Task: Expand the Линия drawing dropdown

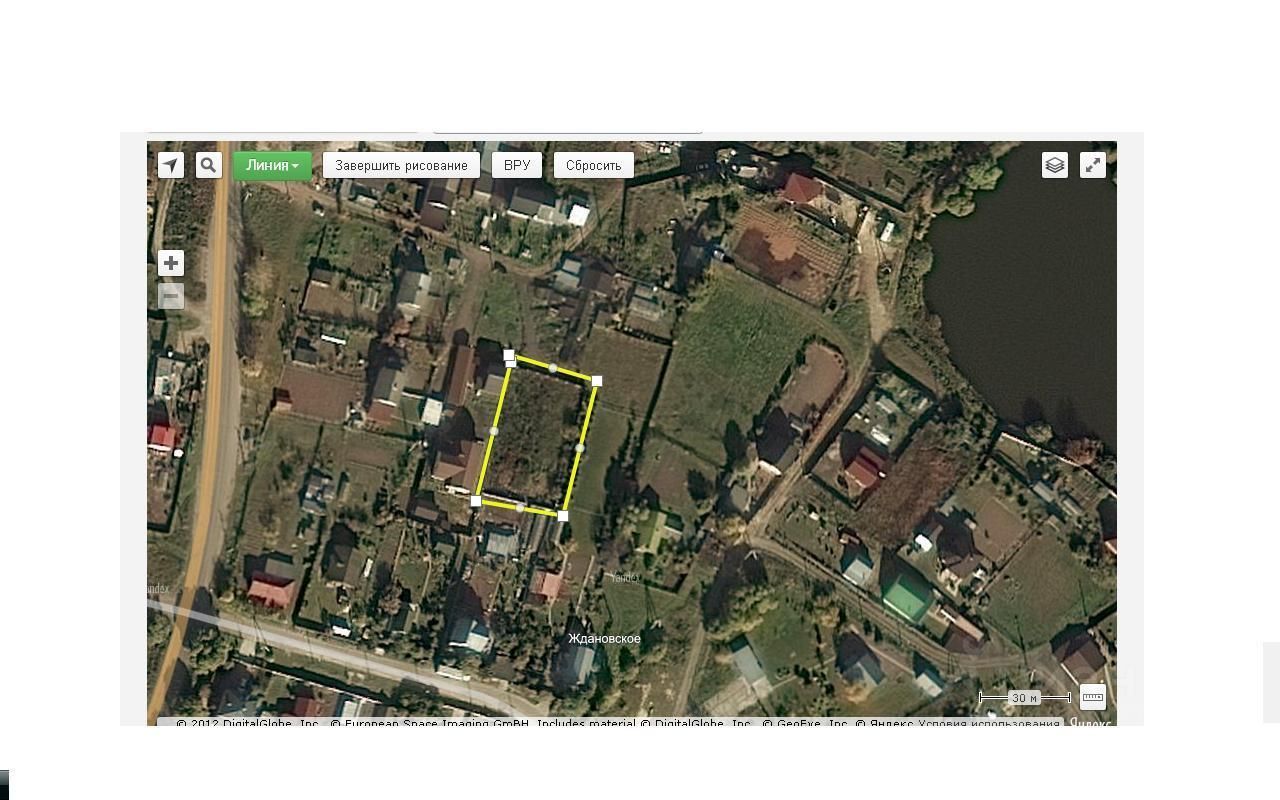Action: click(272, 165)
